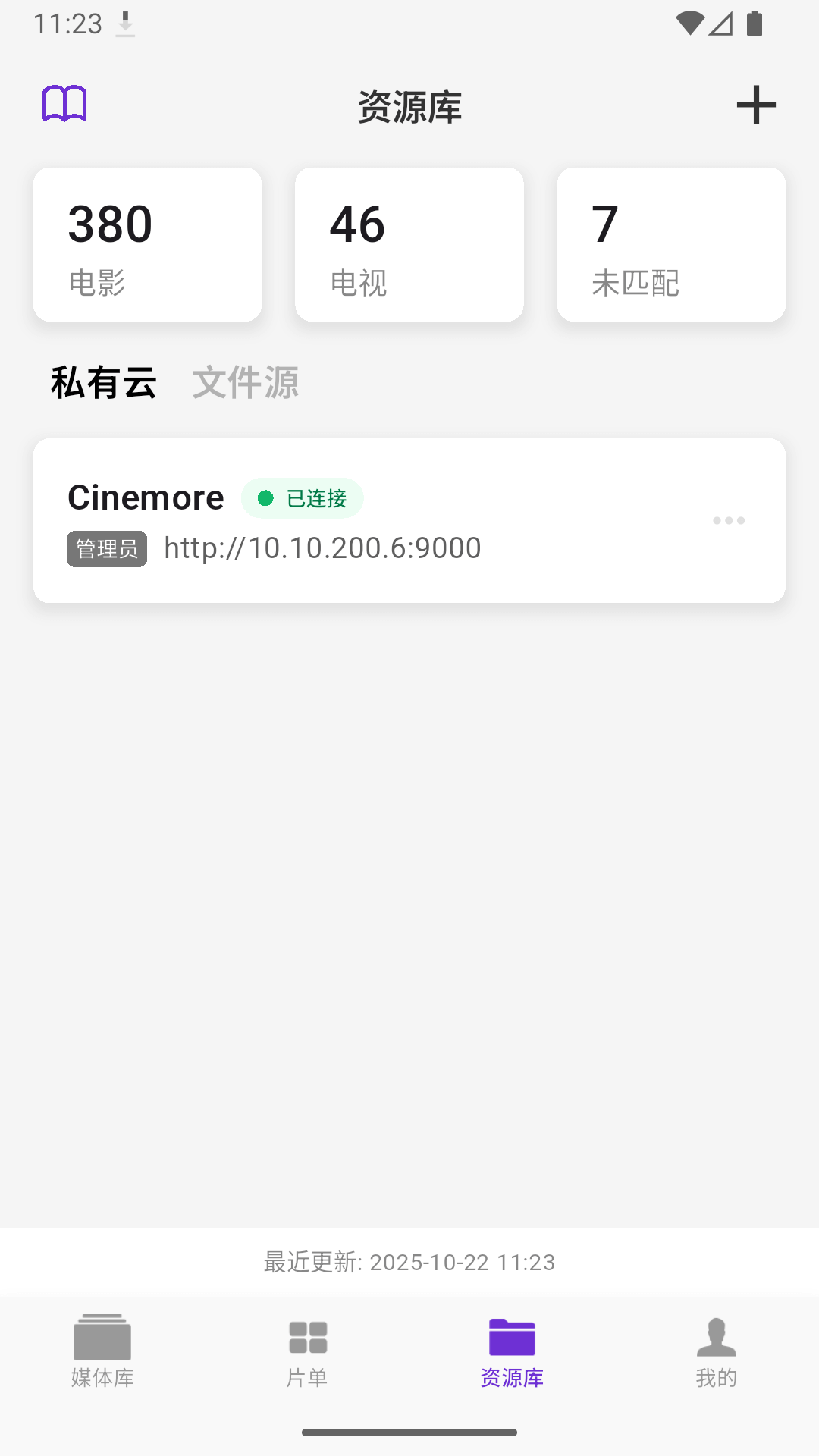Tap the plus icon to add a resource
Viewport: 819px width, 1456px height.
pos(756,106)
